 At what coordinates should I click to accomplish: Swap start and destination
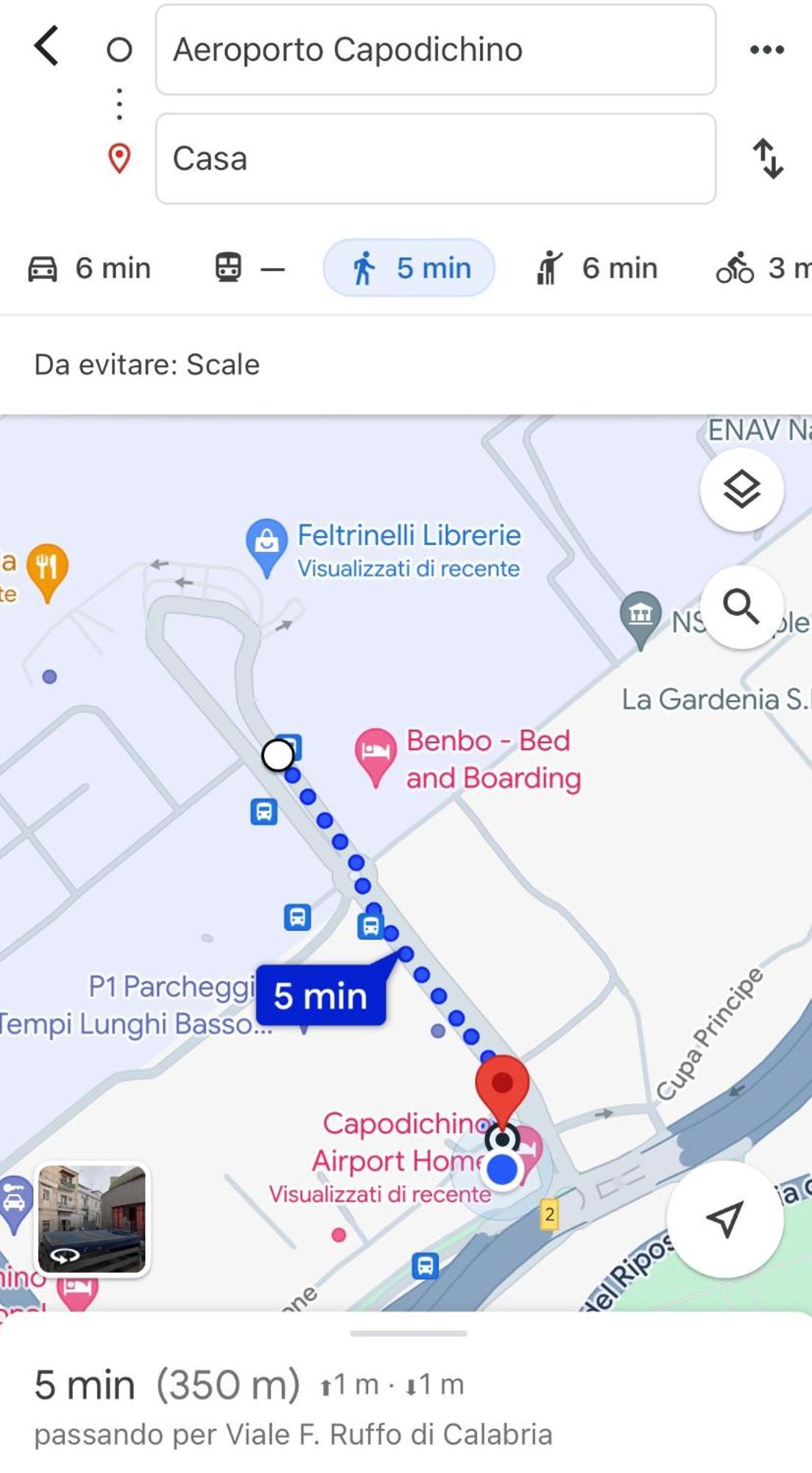(768, 159)
